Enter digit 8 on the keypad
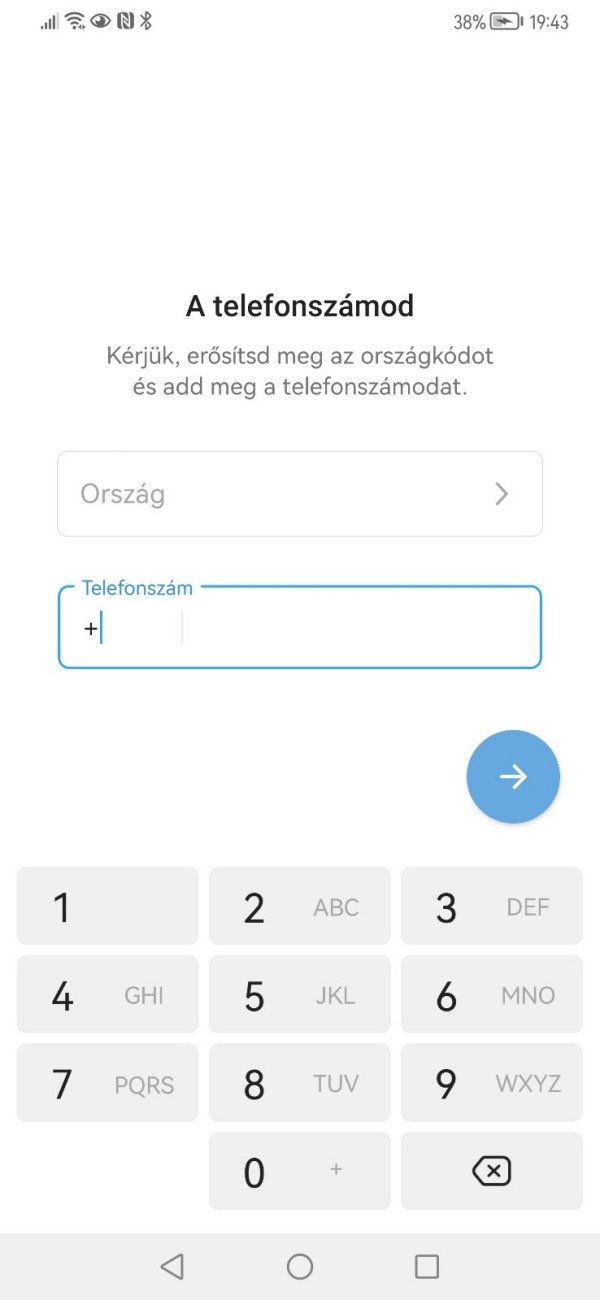Viewport: 600px width, 1300px height. pyautogui.click(x=300, y=1083)
